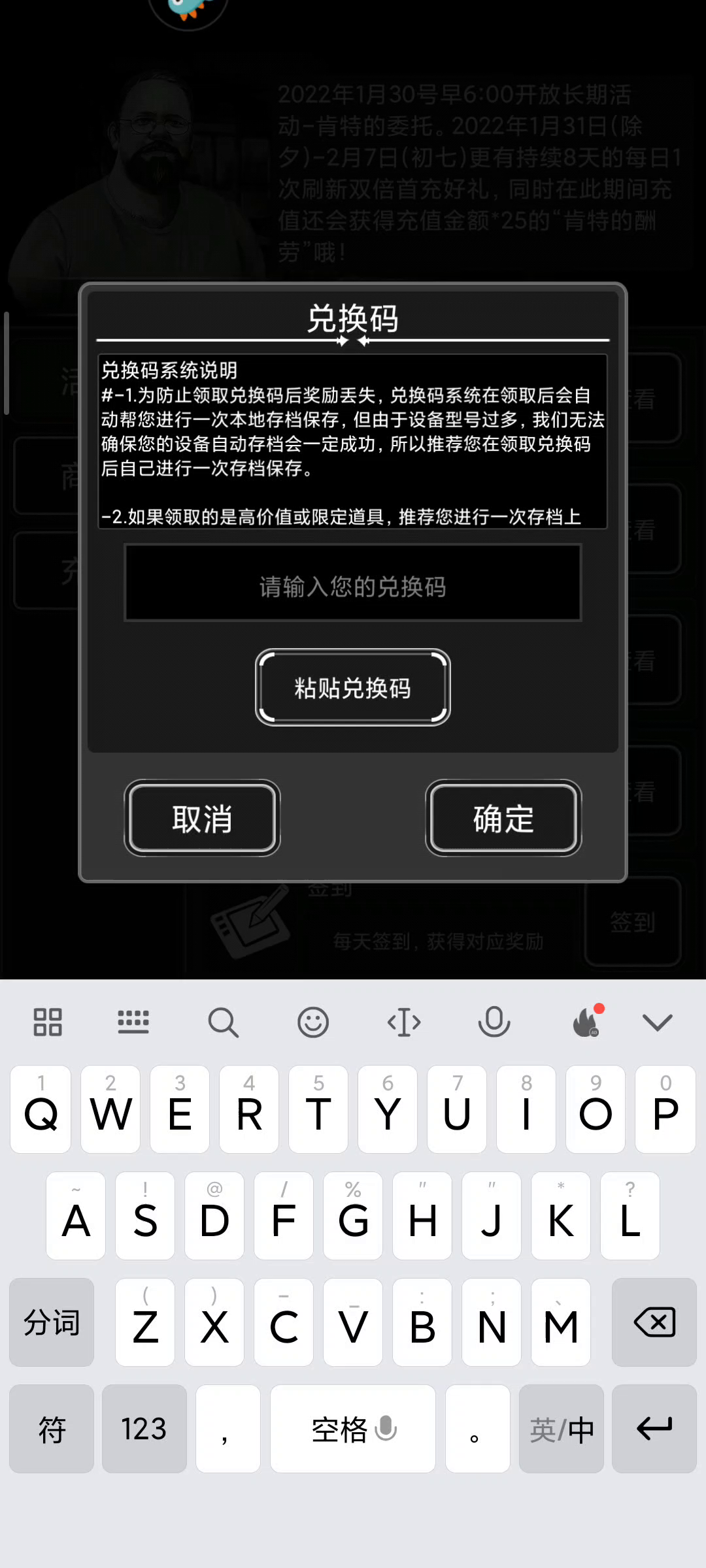Open the keyboard voice input microphone

tap(494, 1022)
